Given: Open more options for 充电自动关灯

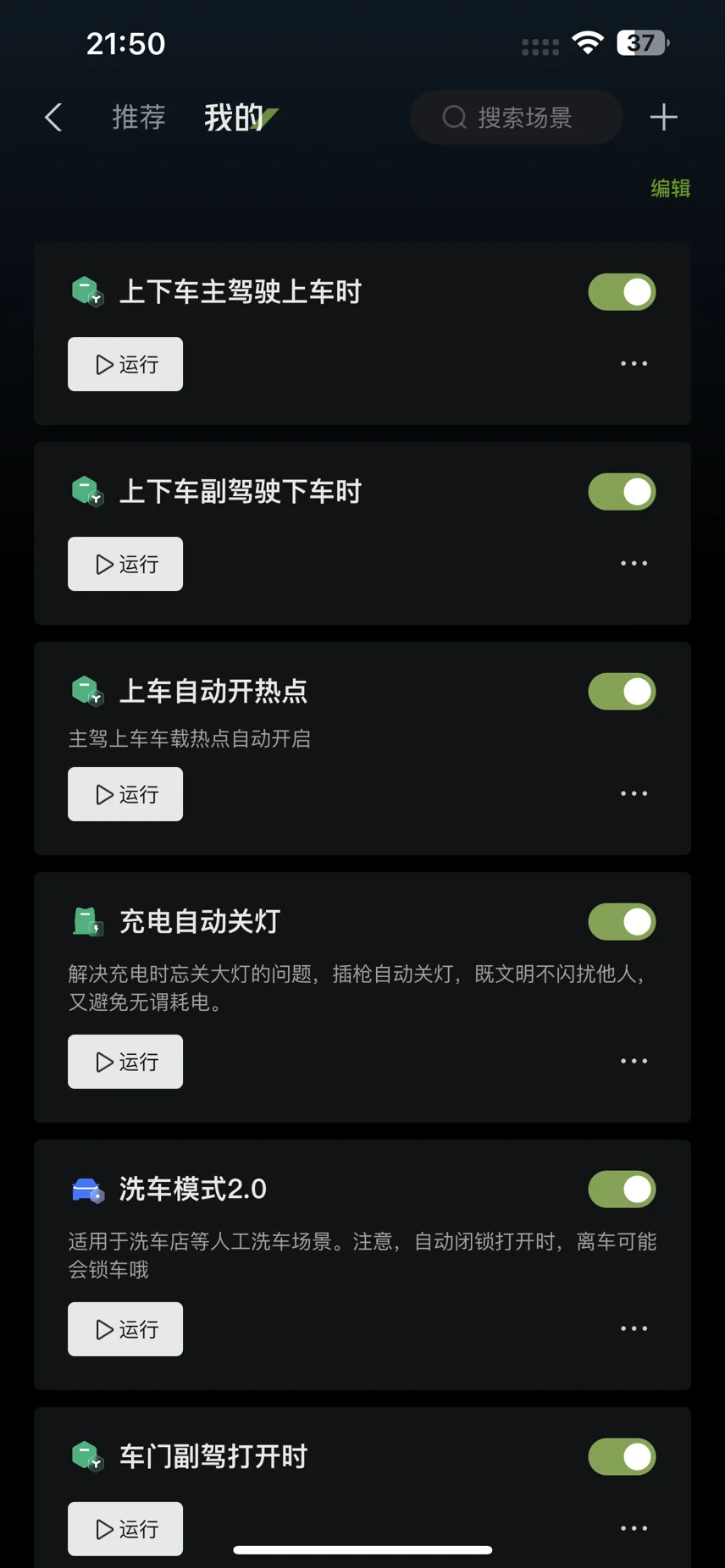Looking at the screenshot, I should pyautogui.click(x=634, y=1061).
